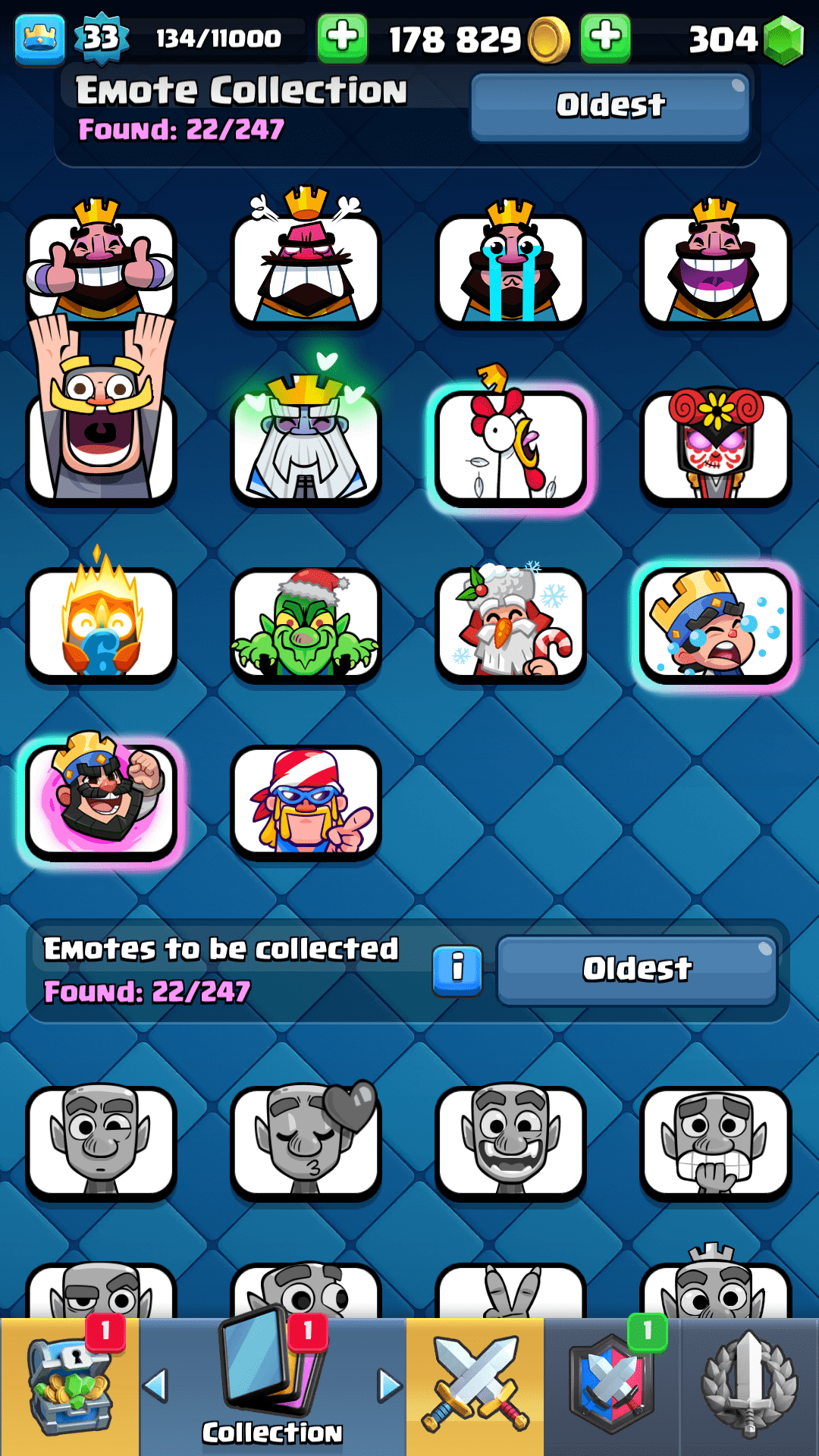Tap the Oldest sort button under Emote Collection
The width and height of the screenshot is (819, 1456).
click(x=610, y=107)
